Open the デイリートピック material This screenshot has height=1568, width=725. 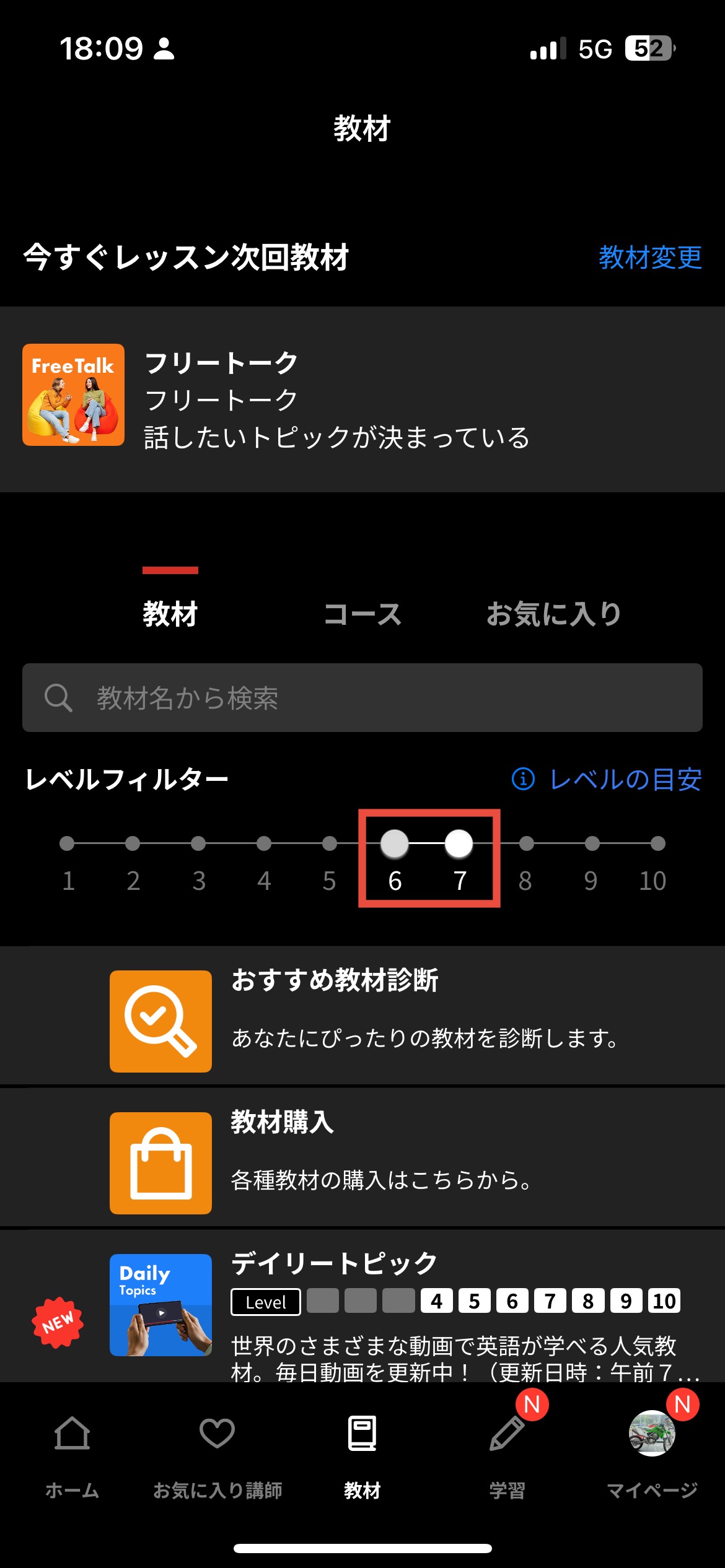tap(362, 1307)
